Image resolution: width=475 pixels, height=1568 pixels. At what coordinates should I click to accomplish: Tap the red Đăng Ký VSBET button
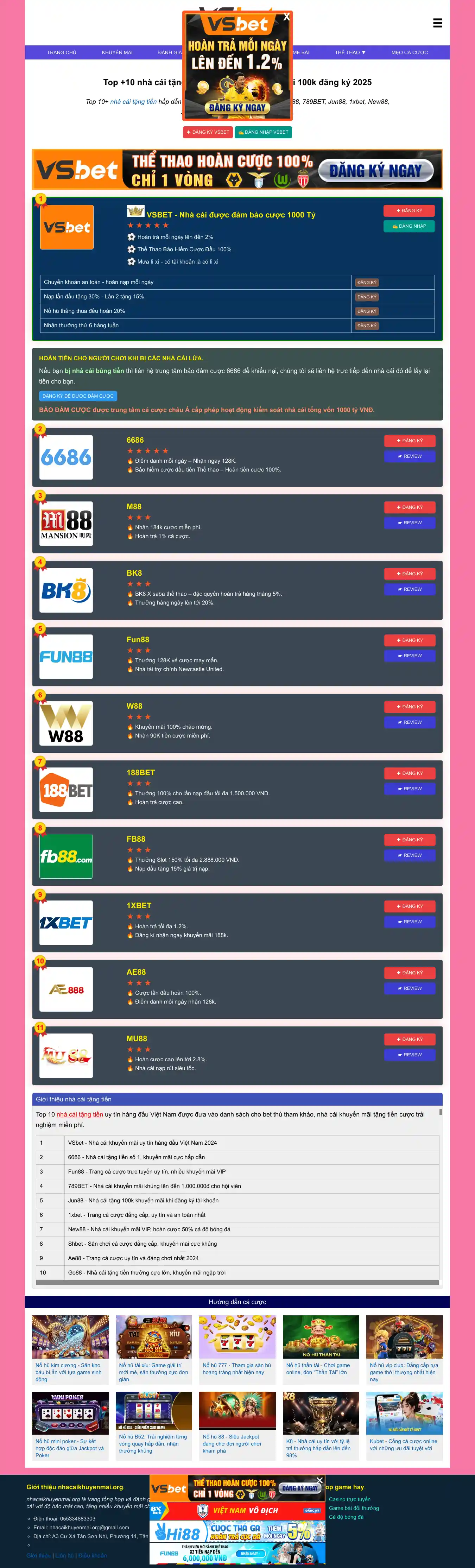(208, 132)
